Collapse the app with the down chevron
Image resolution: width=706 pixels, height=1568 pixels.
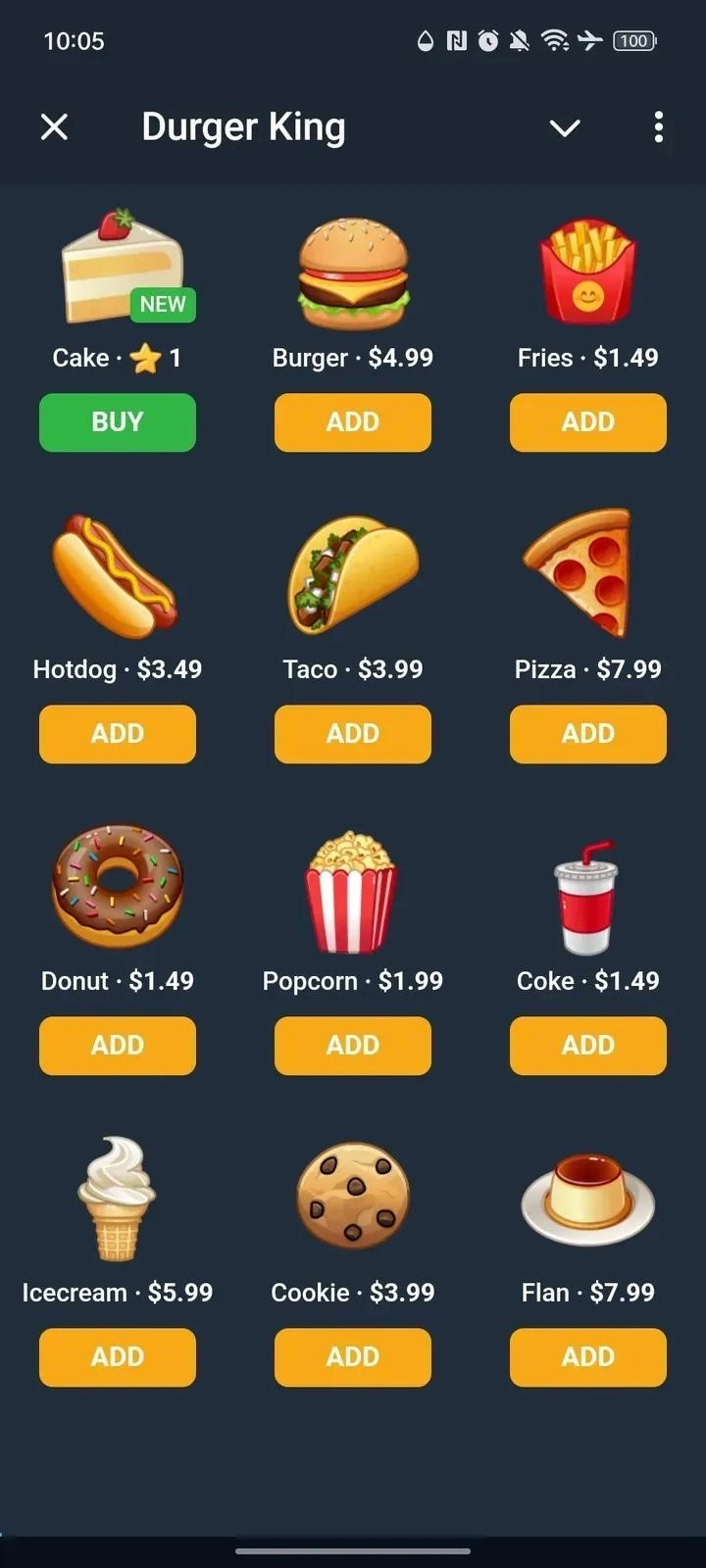pyautogui.click(x=565, y=127)
